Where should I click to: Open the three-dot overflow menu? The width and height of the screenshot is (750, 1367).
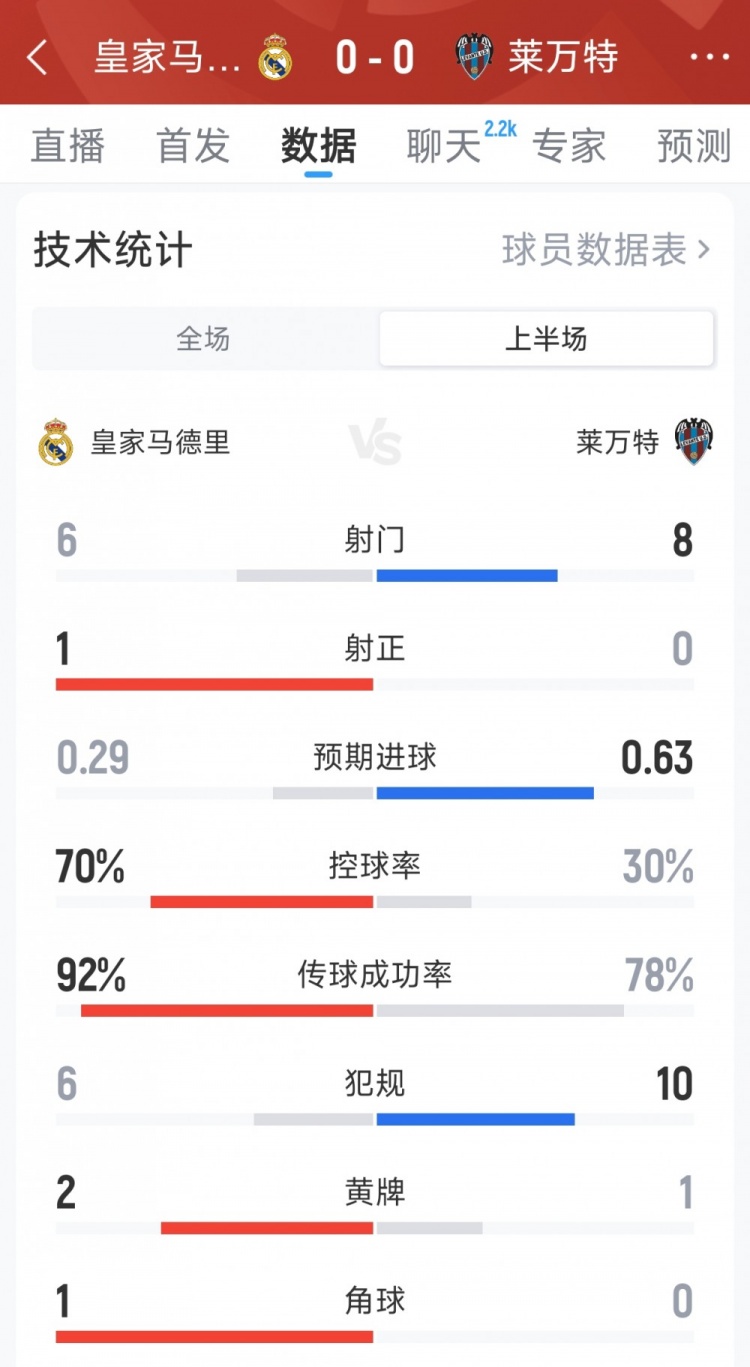coord(709,58)
